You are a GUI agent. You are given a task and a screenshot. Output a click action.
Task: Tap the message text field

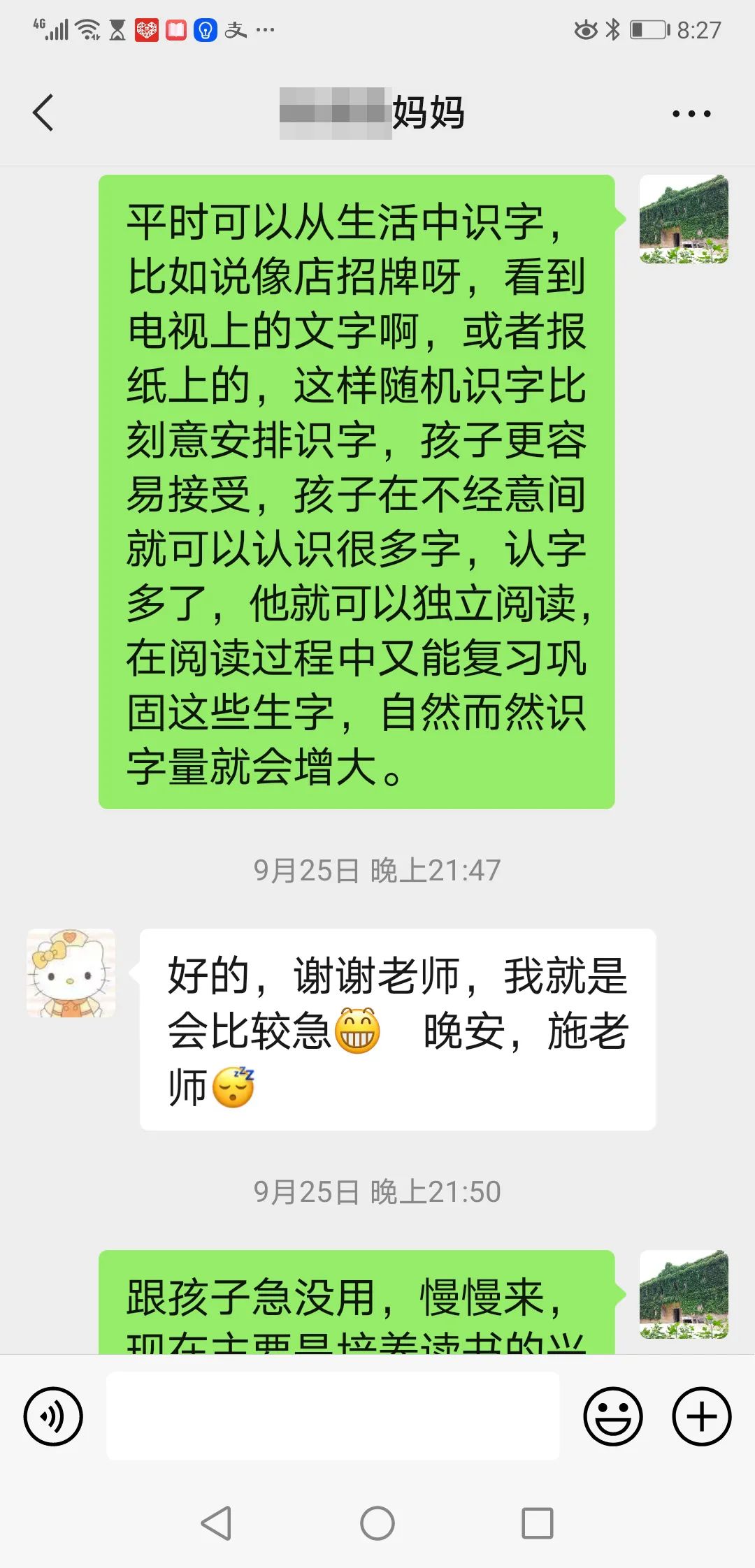coord(333,1416)
